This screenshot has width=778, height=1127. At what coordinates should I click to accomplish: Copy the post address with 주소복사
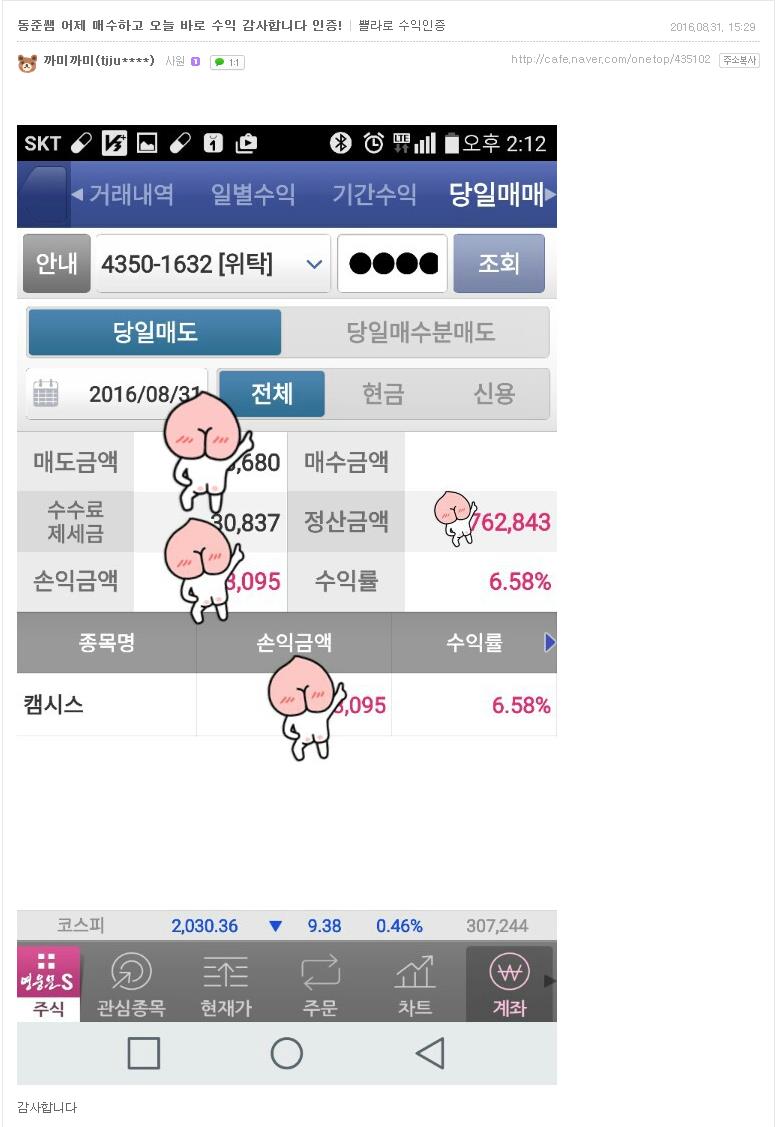[739, 60]
